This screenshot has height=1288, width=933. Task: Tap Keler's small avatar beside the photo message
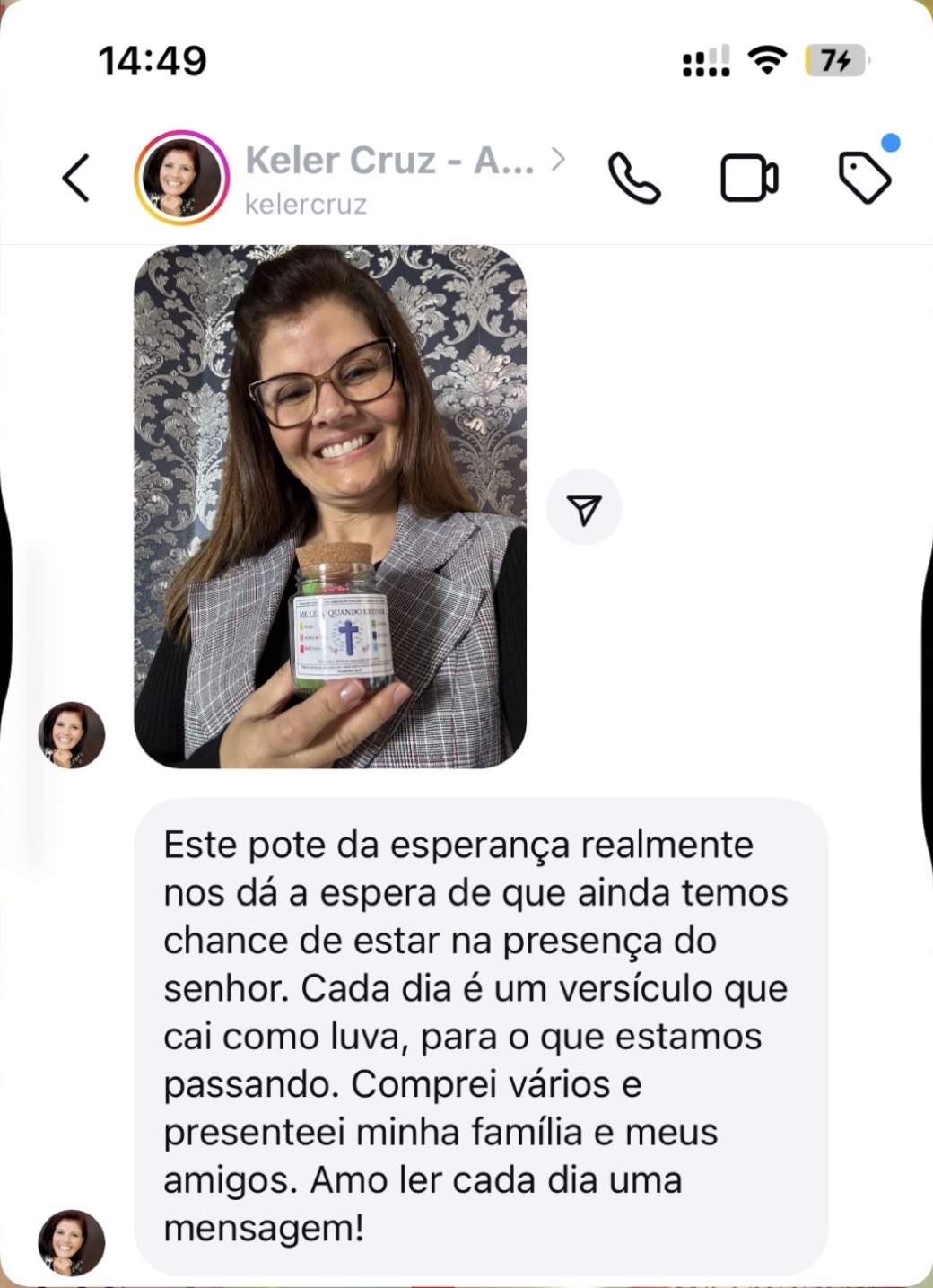(x=70, y=736)
